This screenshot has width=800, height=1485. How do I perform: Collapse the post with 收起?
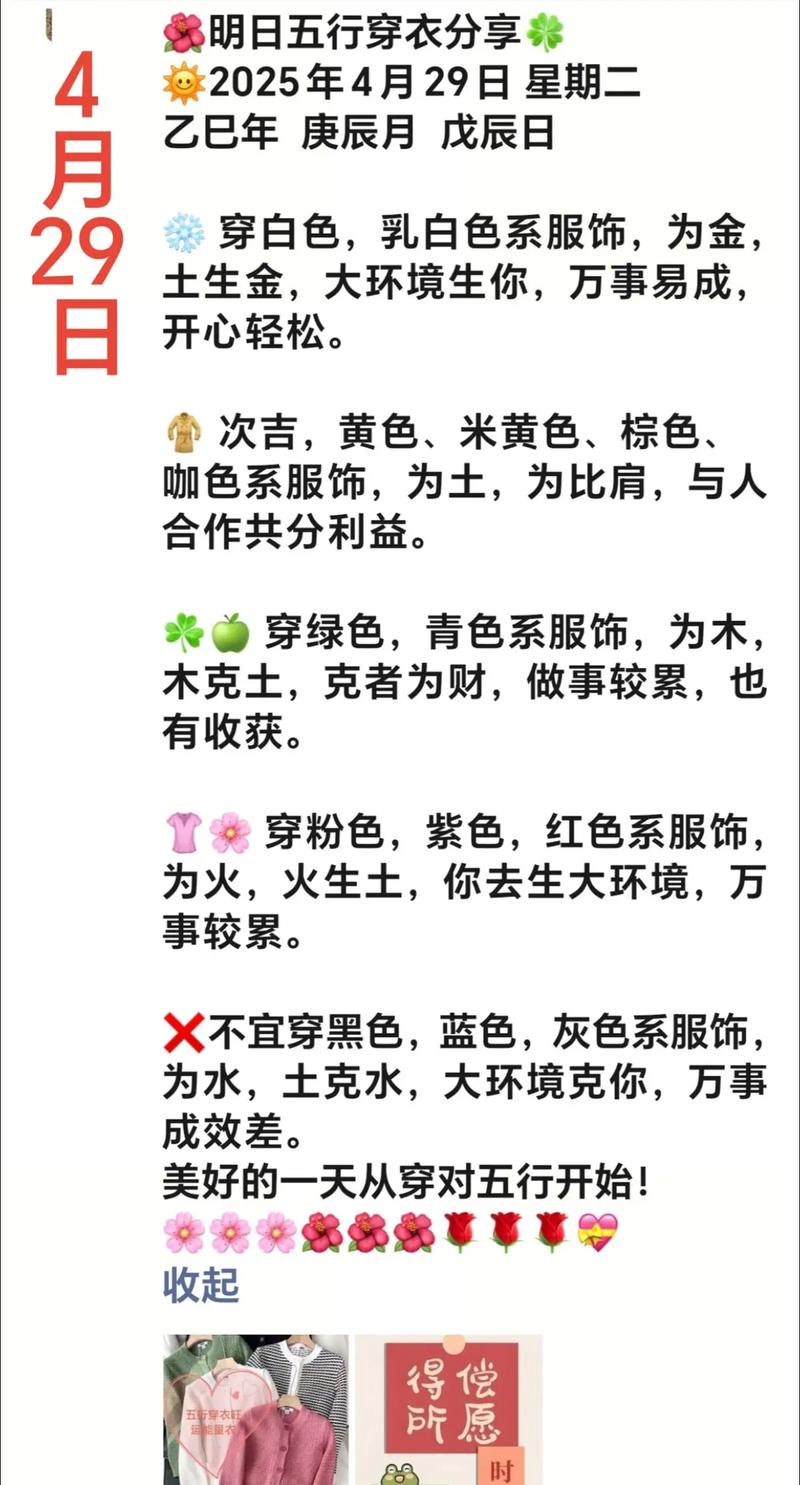[201, 1286]
